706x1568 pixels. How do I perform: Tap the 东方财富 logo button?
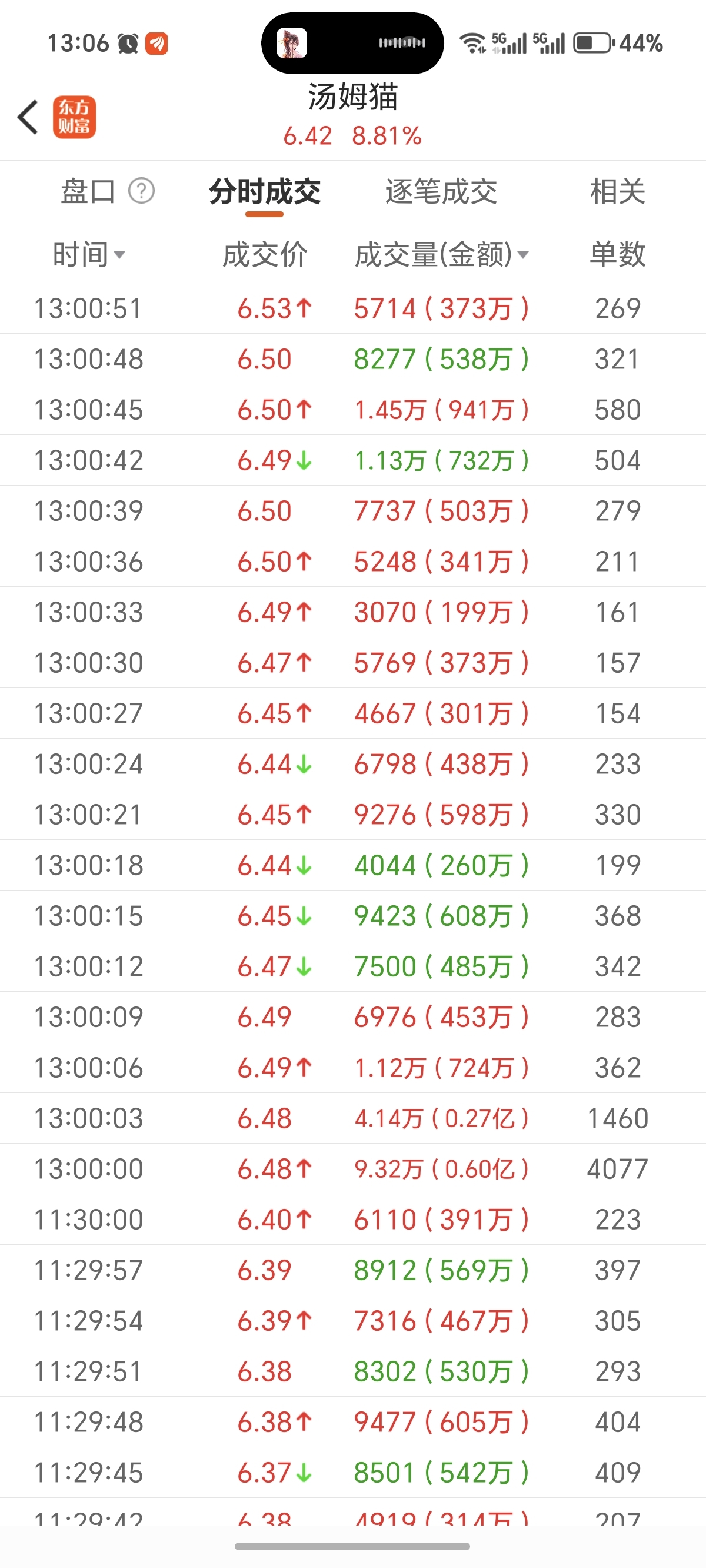tap(74, 117)
